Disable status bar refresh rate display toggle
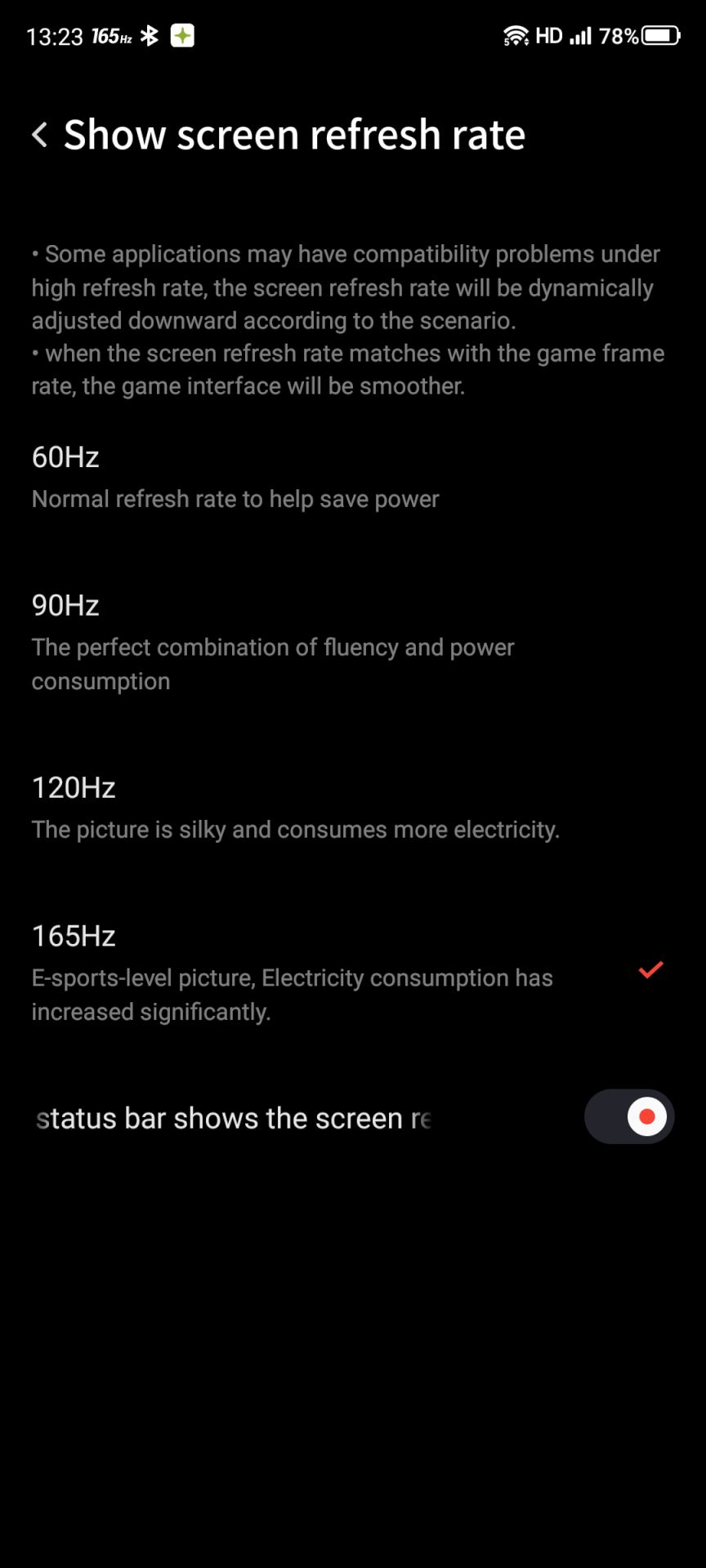The image size is (706, 1568). click(x=628, y=1116)
